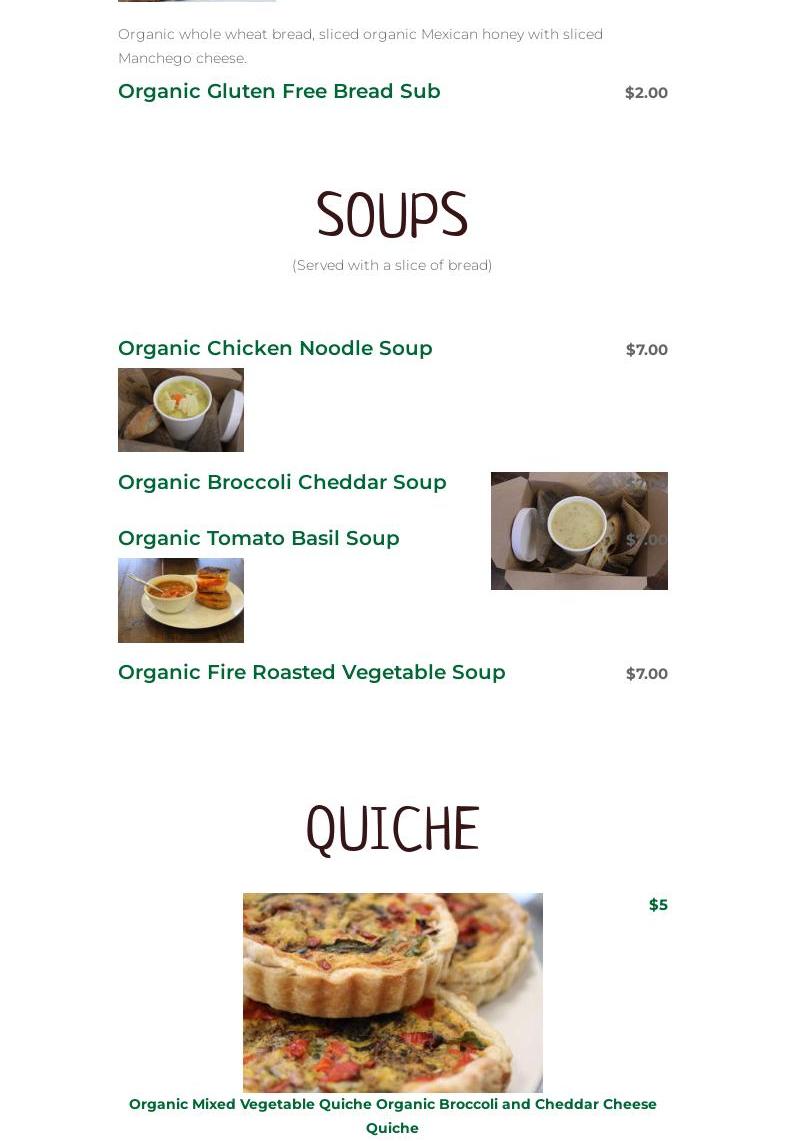Open the quiche photo

pyautogui.click(x=392, y=992)
